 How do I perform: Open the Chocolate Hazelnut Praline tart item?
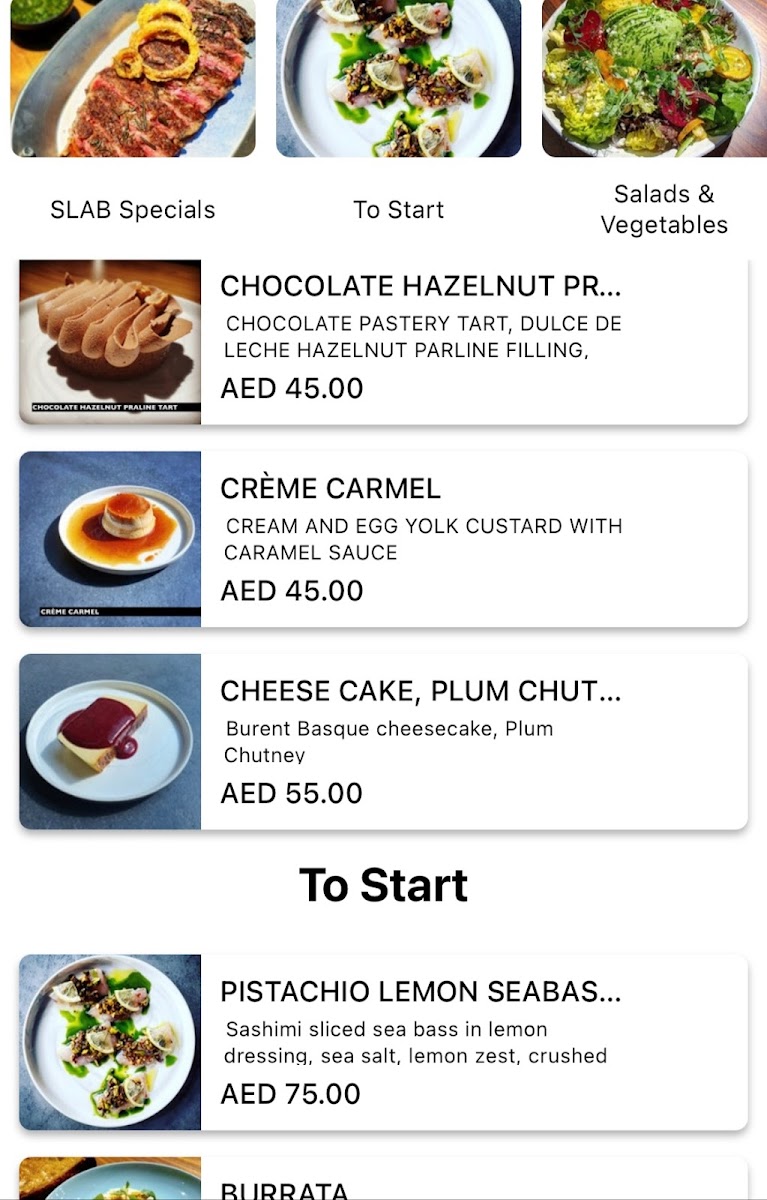point(384,342)
